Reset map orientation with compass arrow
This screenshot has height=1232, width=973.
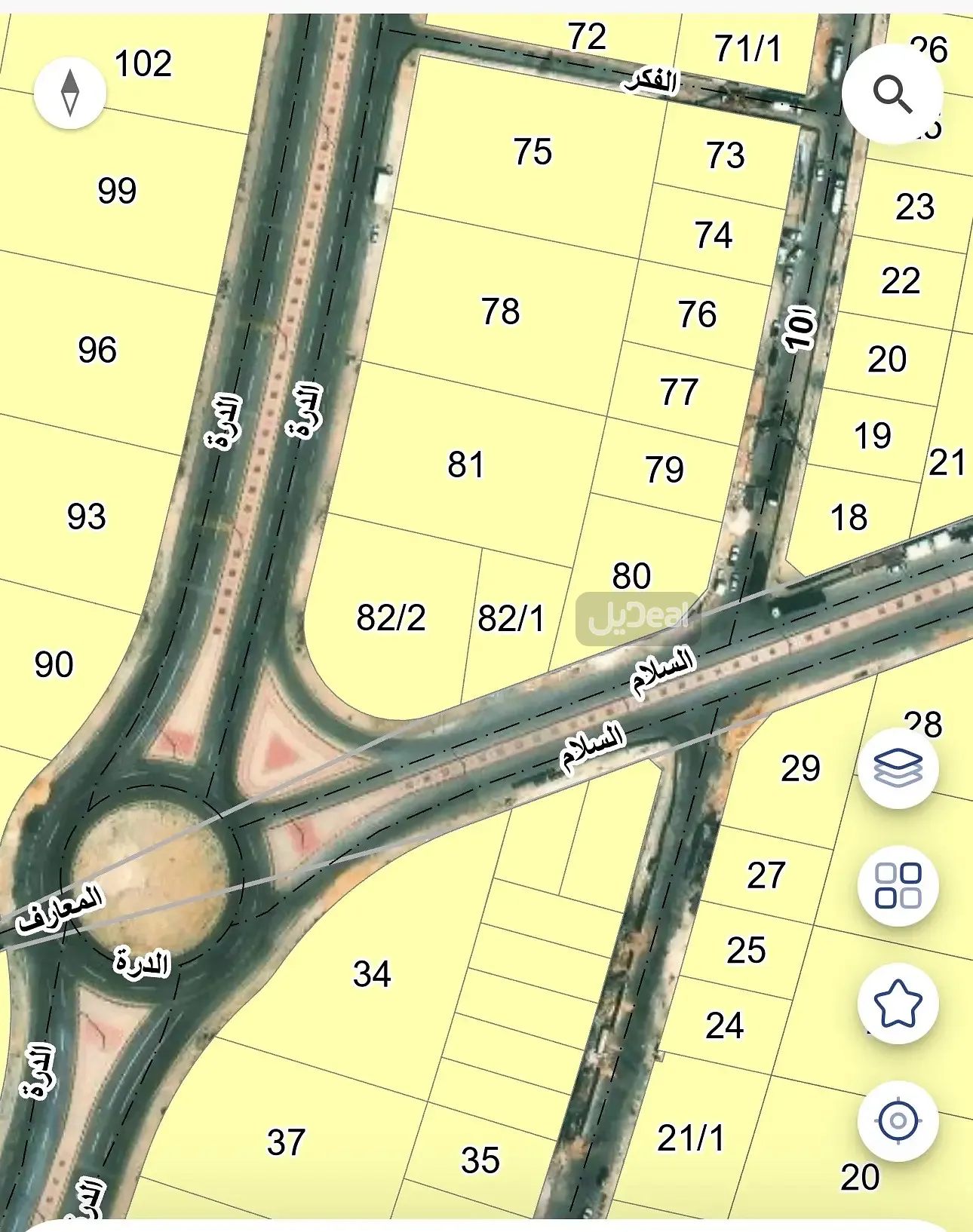[69, 93]
